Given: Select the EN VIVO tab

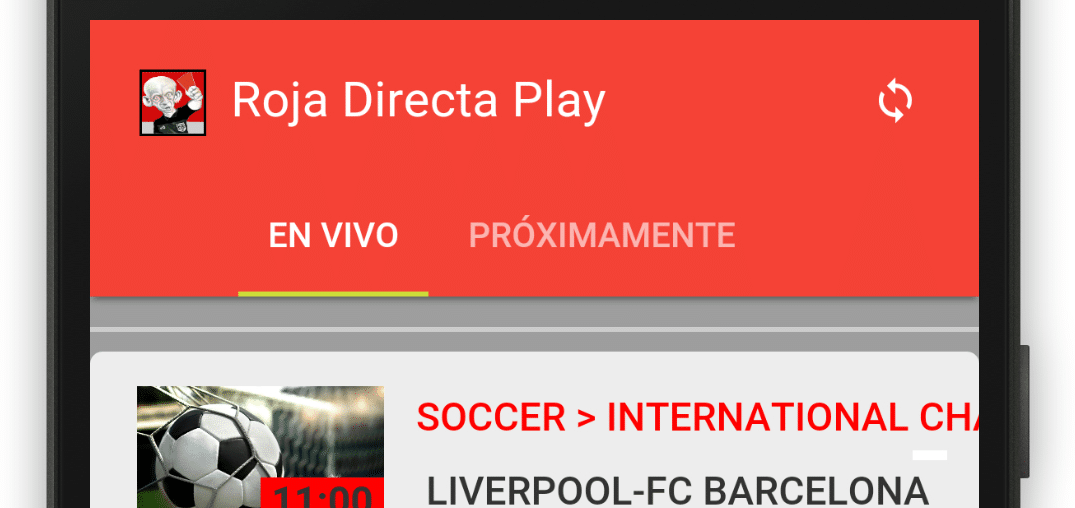Looking at the screenshot, I should tap(333, 236).
